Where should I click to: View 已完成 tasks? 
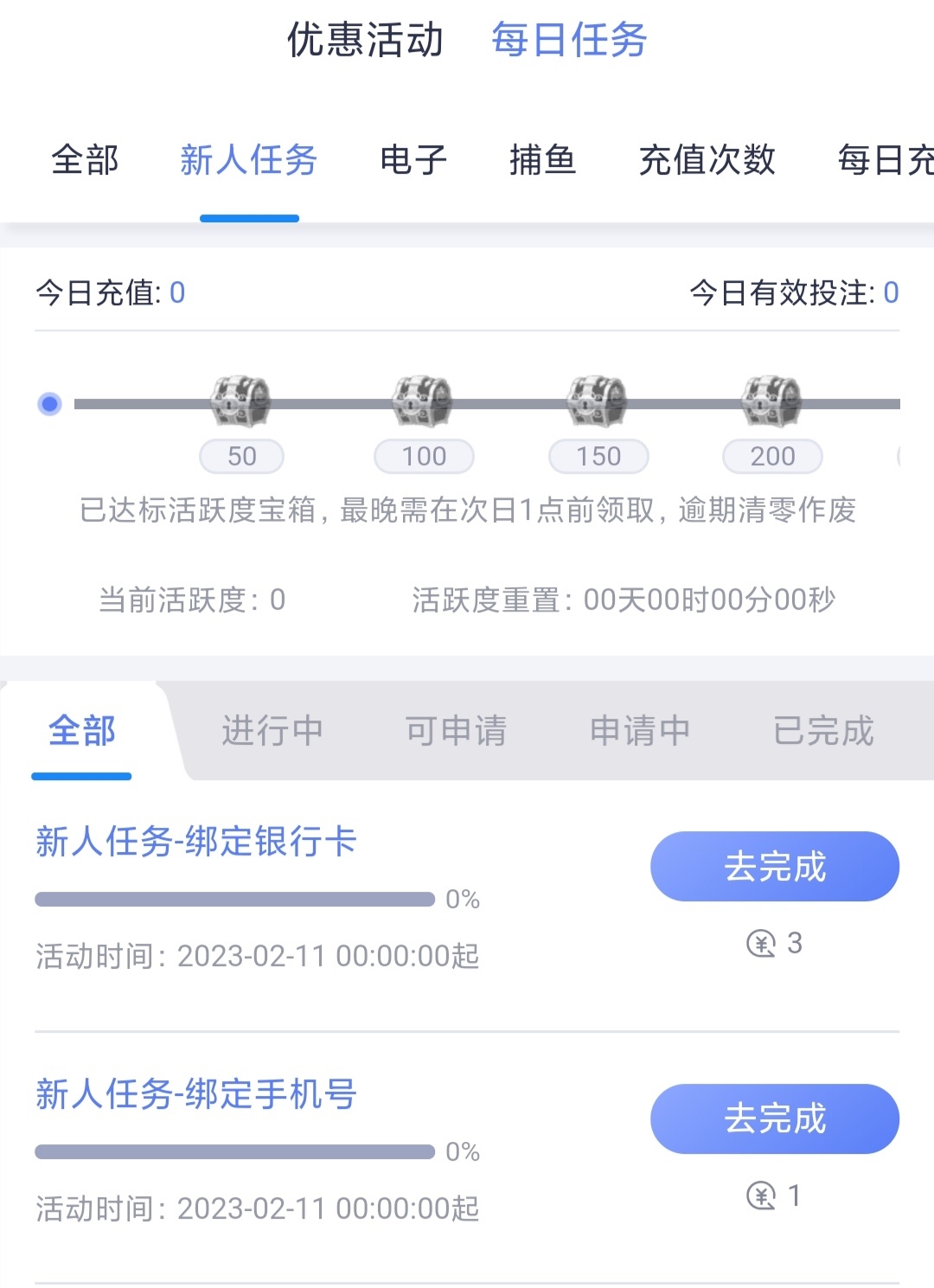coord(823,731)
